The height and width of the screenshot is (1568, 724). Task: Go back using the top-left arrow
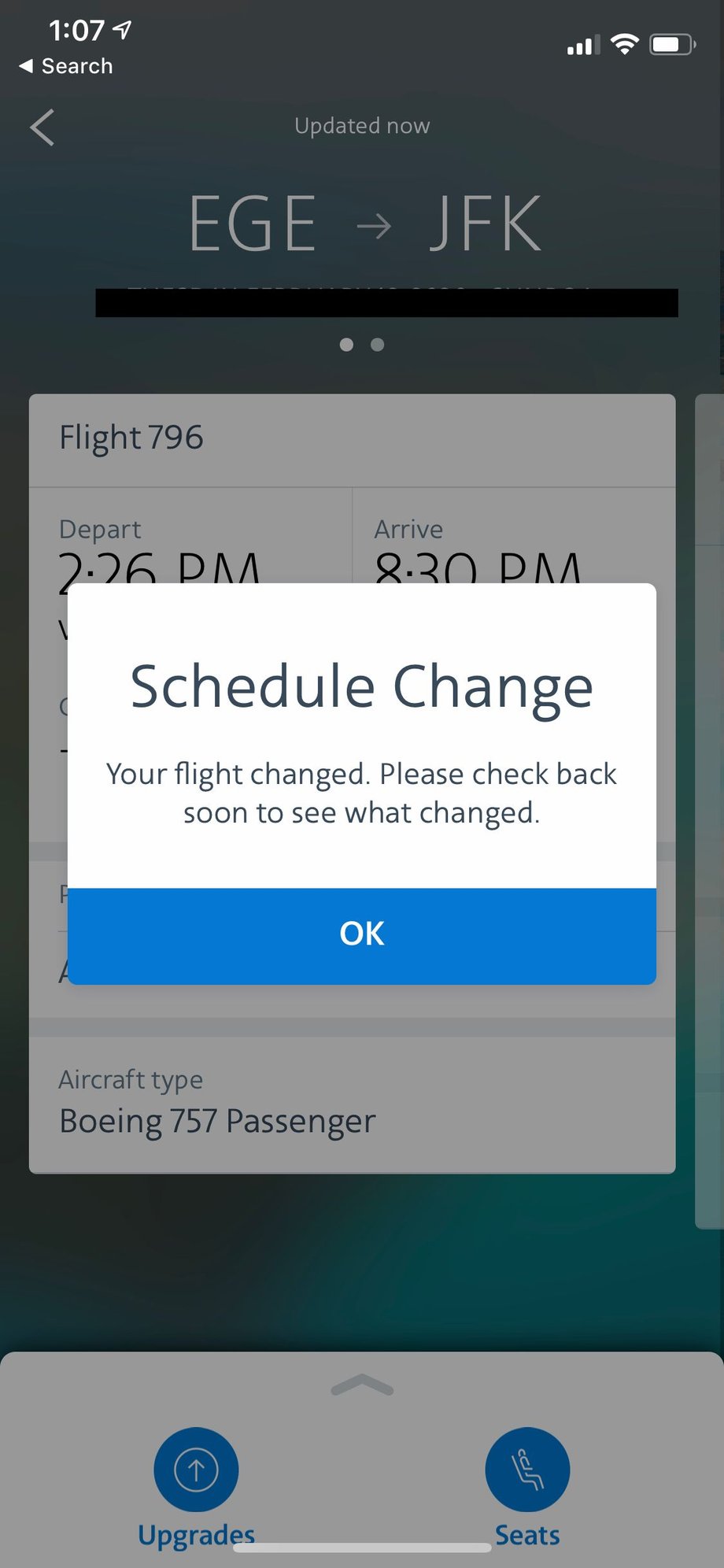(x=42, y=128)
